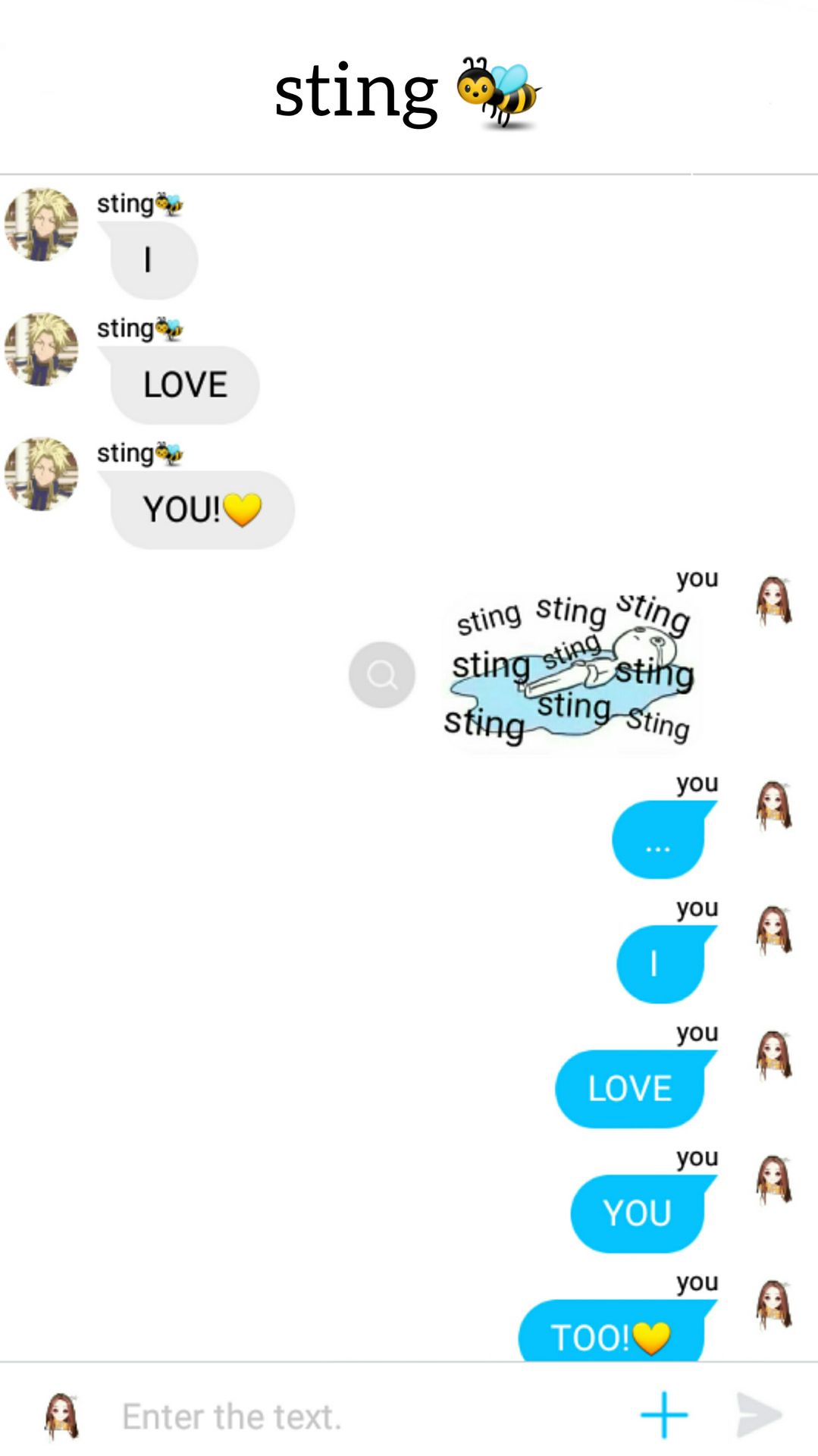Image resolution: width=818 pixels, height=1456 pixels.
Task: Tap the avatar beside the text field
Action: [x=62, y=1415]
